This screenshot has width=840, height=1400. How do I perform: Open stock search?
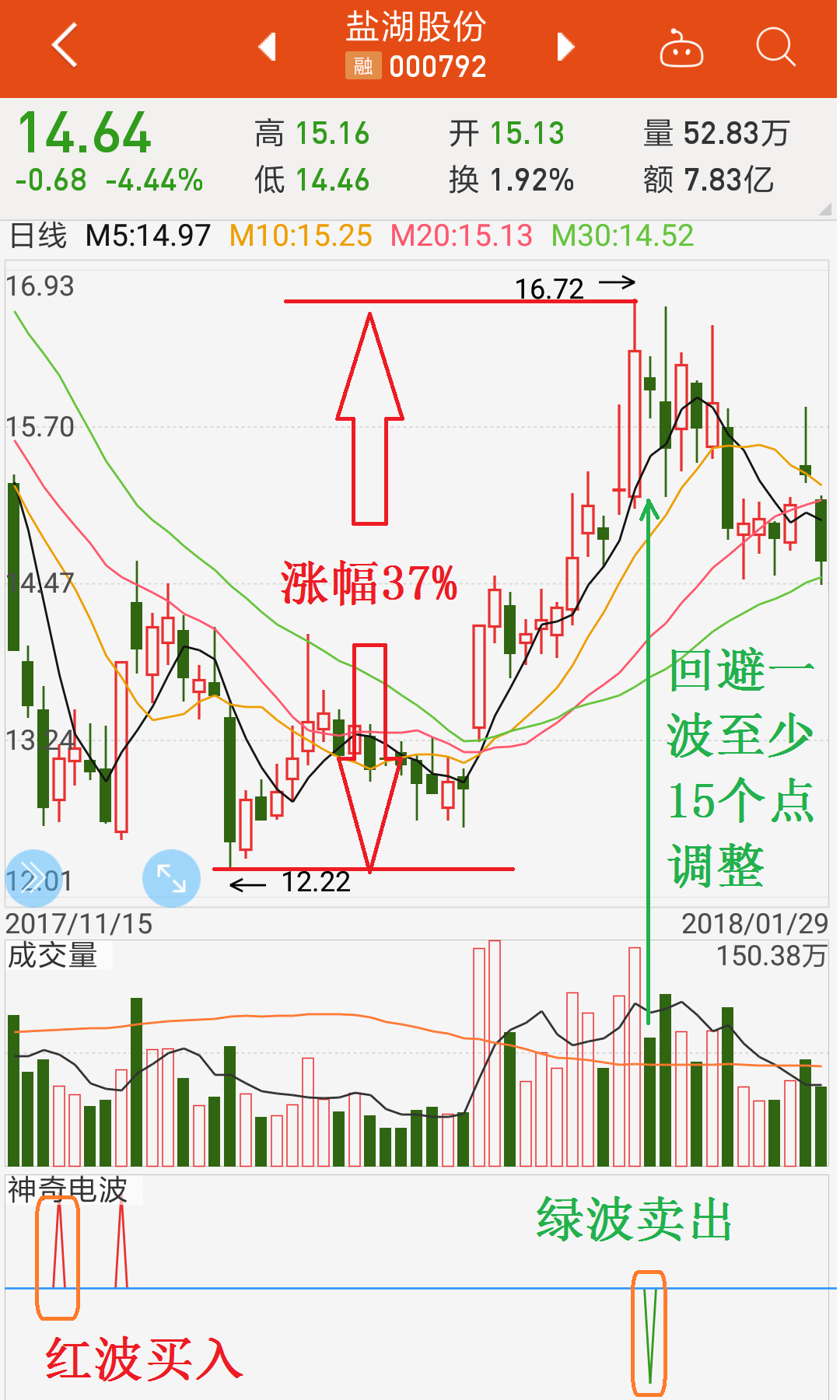[775, 47]
